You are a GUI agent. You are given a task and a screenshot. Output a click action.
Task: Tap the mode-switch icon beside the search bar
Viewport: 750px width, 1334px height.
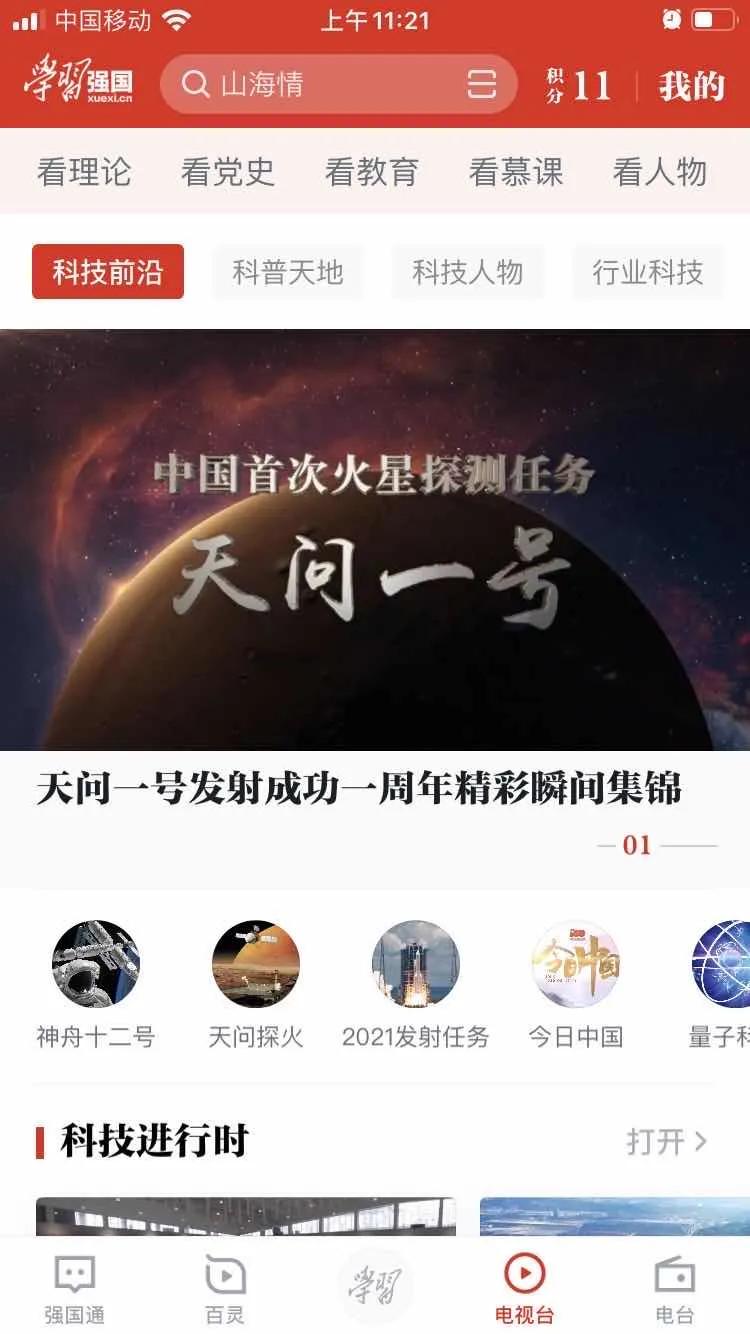coord(481,86)
